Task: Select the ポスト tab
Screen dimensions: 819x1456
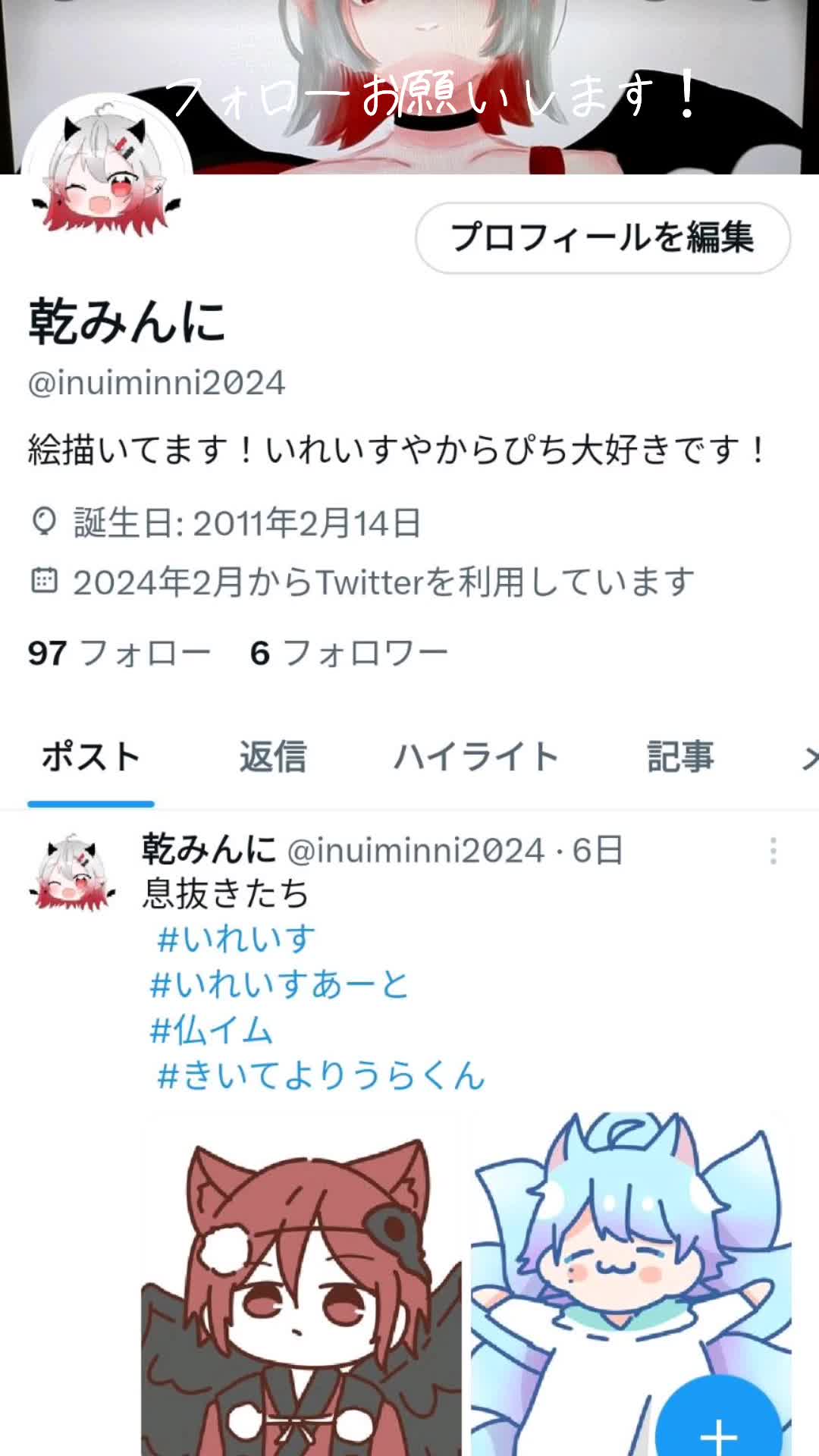Action: 91,757
